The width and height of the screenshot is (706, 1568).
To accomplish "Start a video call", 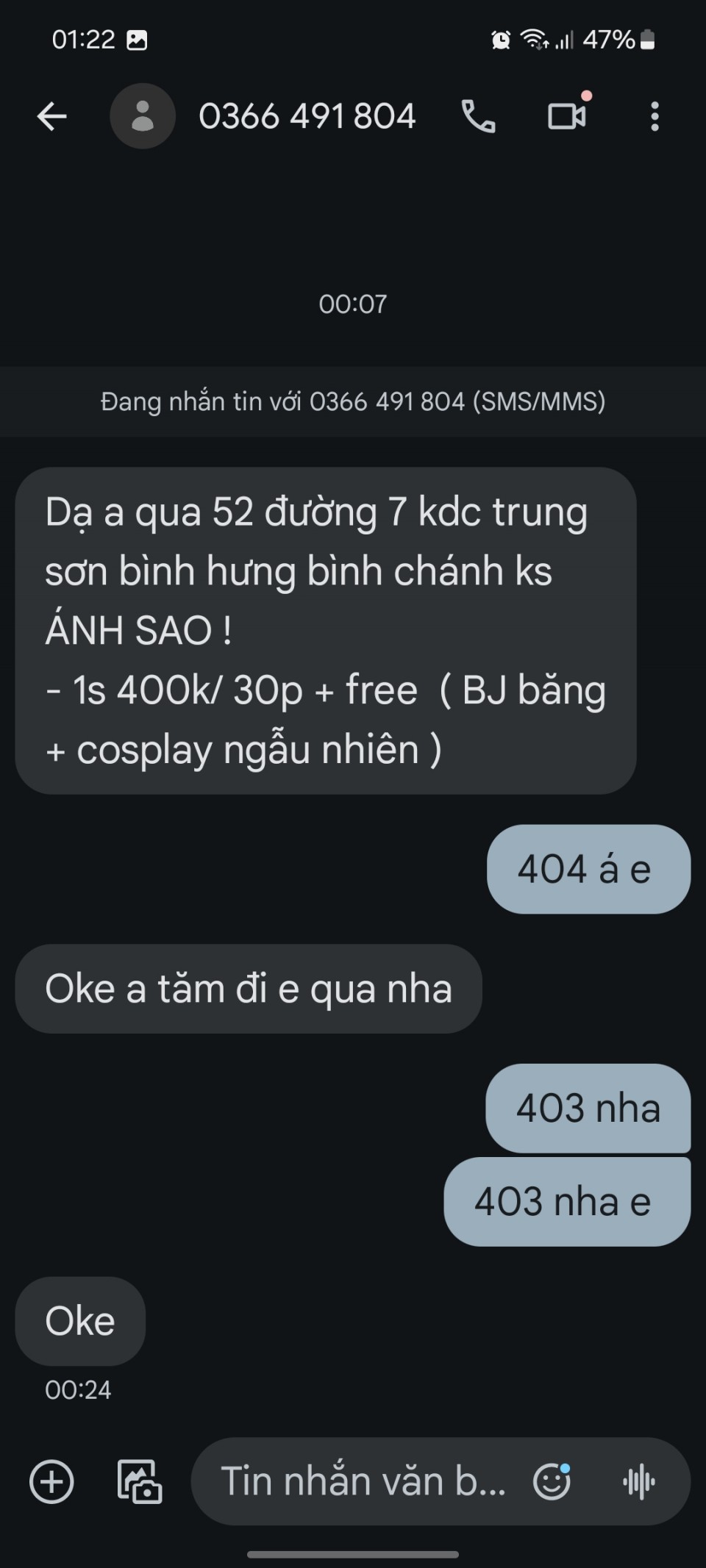I will [x=566, y=117].
